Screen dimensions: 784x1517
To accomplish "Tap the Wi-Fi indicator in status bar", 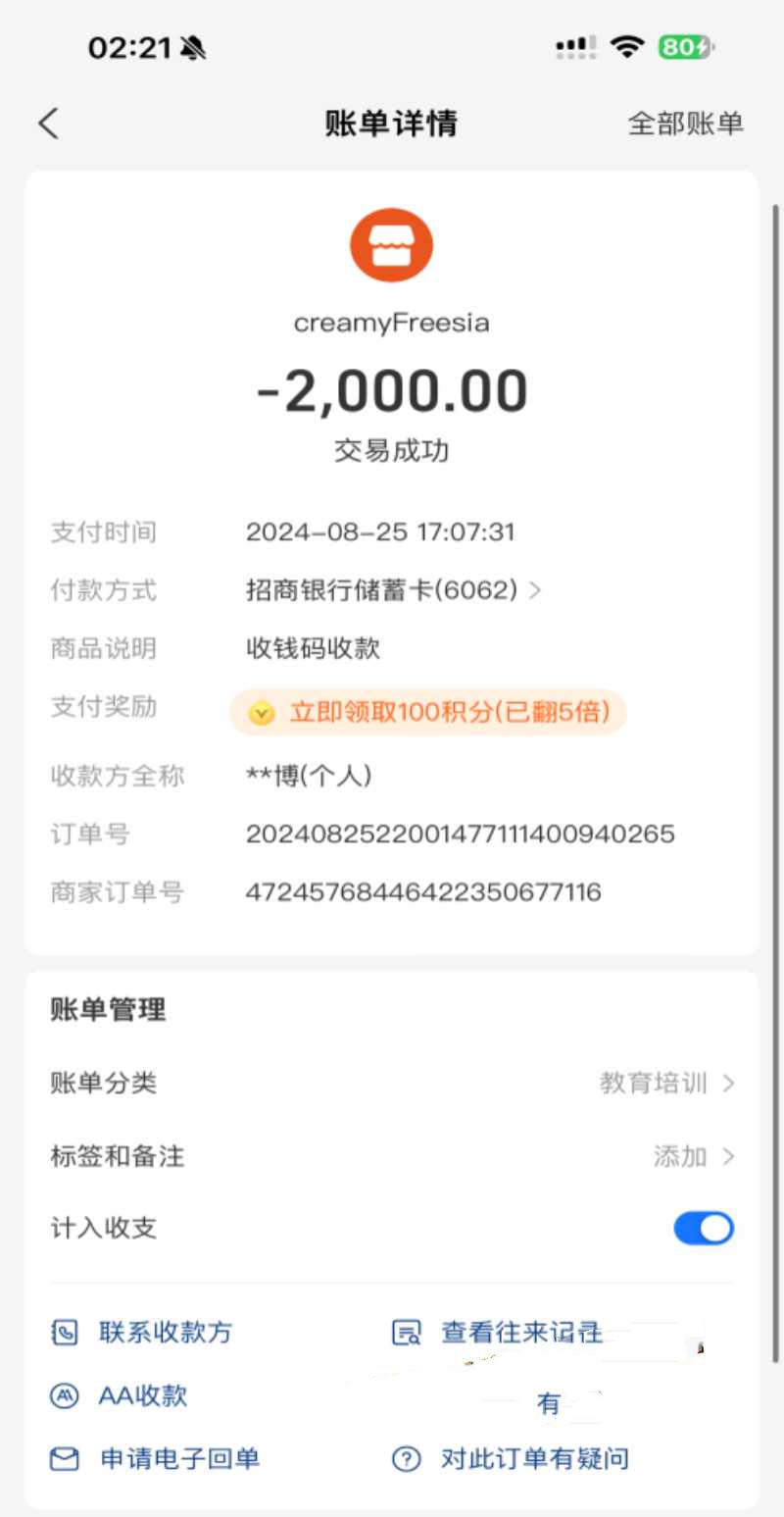I will coord(628,45).
